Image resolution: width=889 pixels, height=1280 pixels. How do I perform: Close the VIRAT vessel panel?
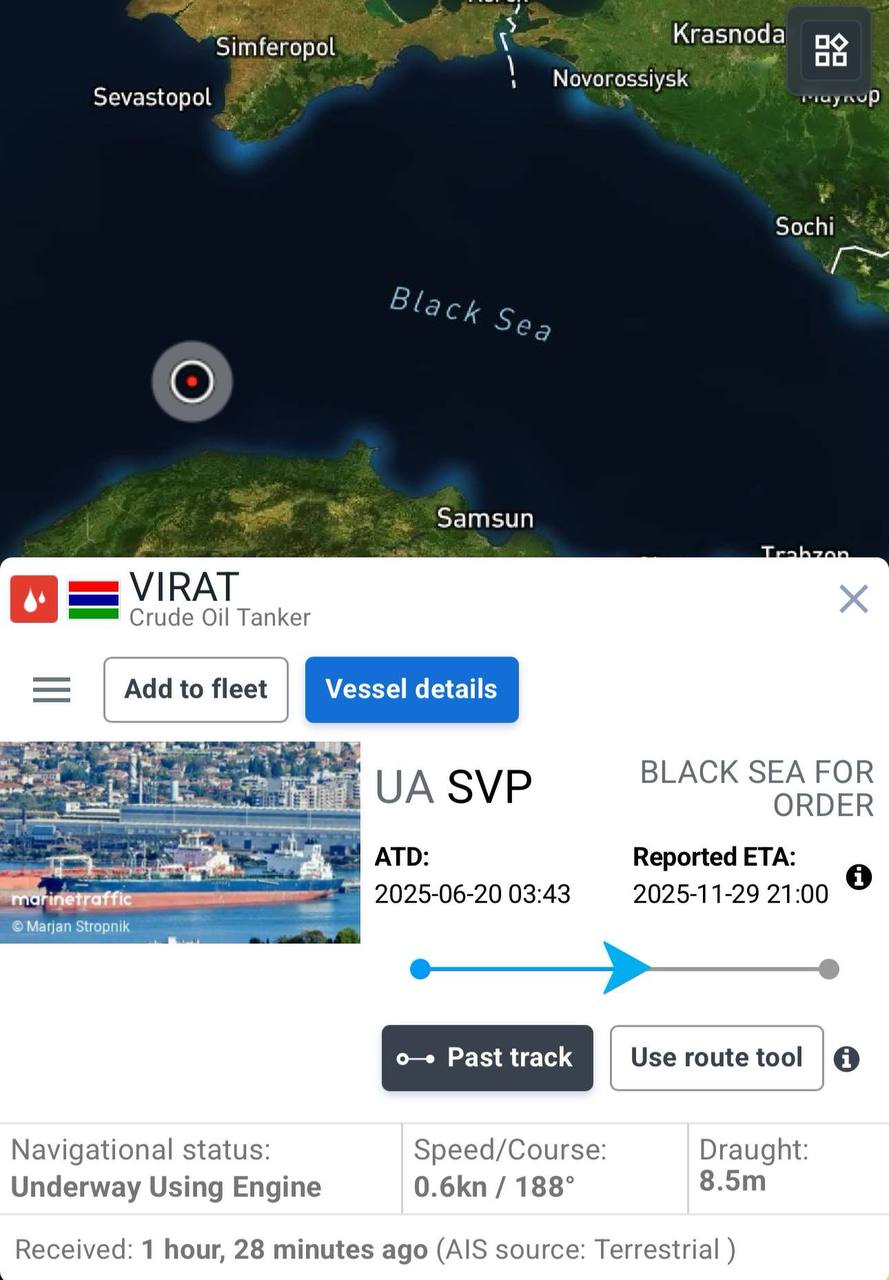(853, 599)
